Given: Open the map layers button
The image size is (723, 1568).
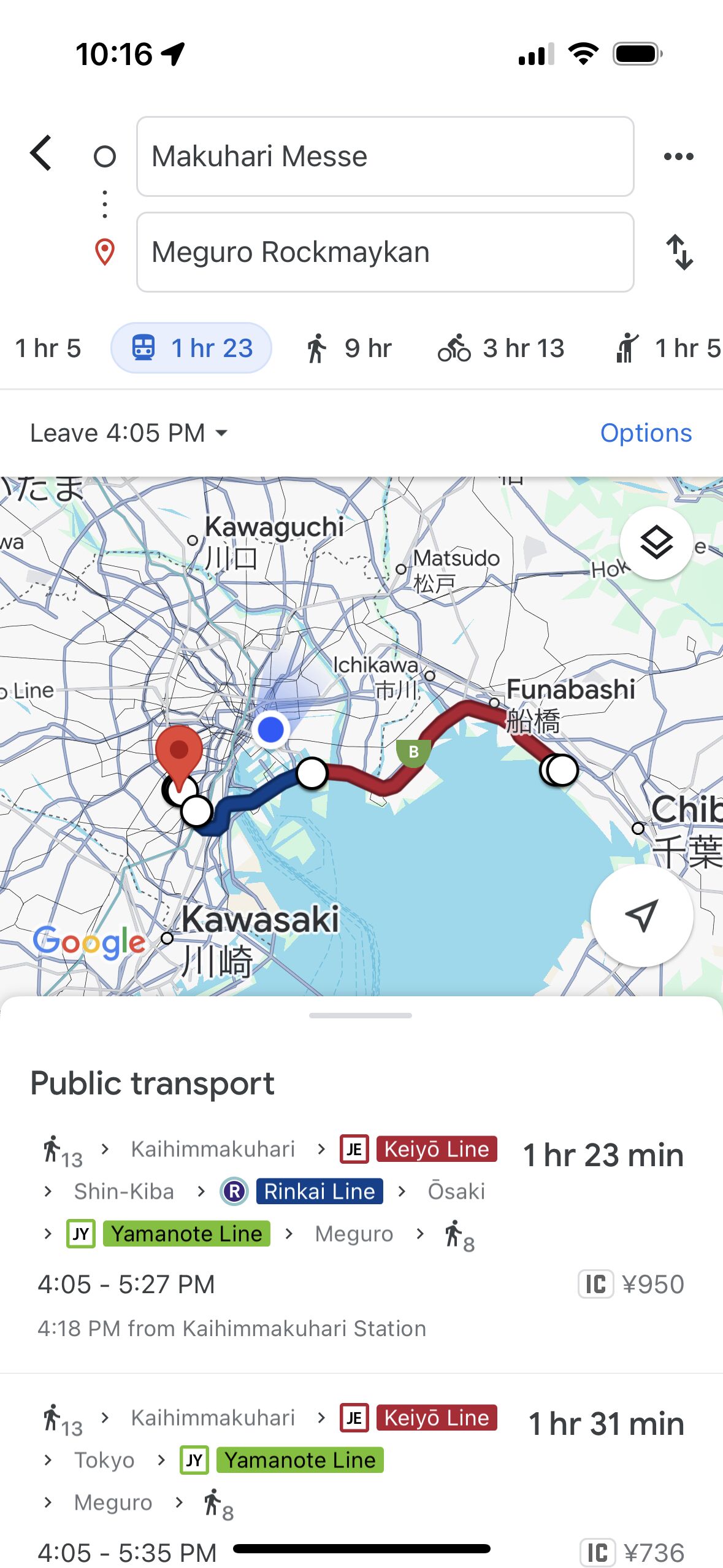Looking at the screenshot, I should click(x=656, y=543).
